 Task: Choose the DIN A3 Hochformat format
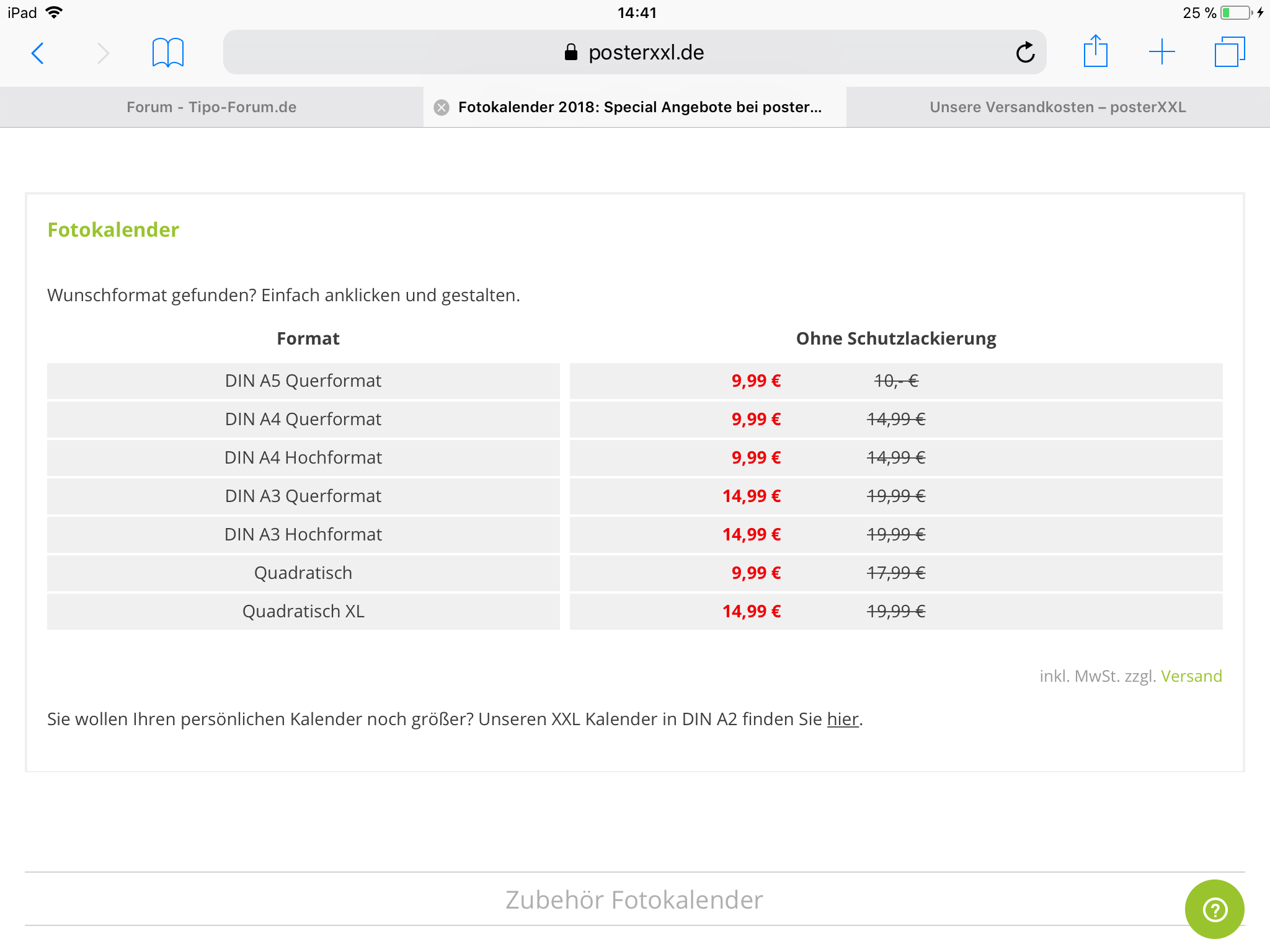pyautogui.click(x=303, y=535)
